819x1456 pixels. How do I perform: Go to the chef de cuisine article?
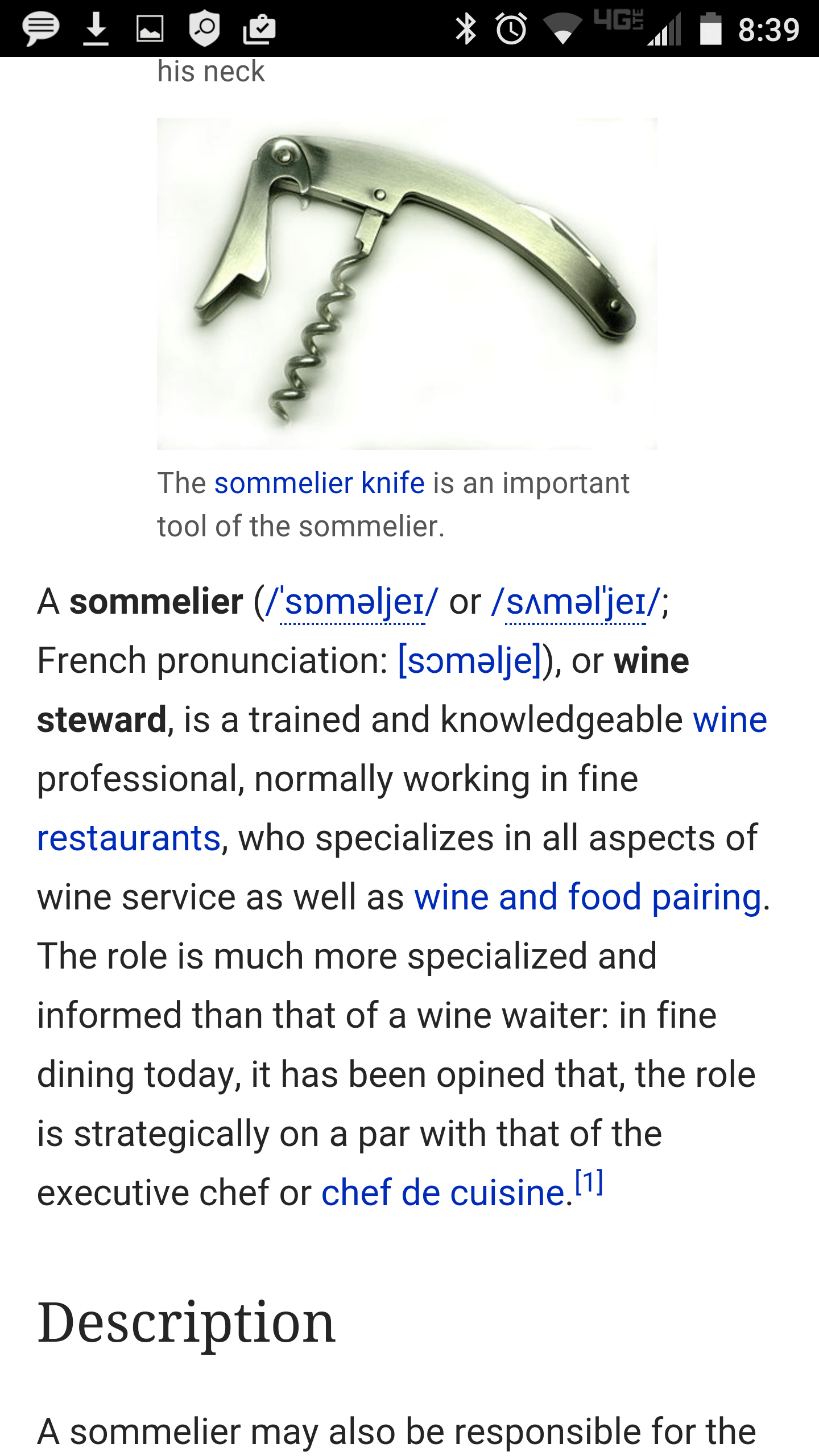pyautogui.click(x=444, y=1193)
